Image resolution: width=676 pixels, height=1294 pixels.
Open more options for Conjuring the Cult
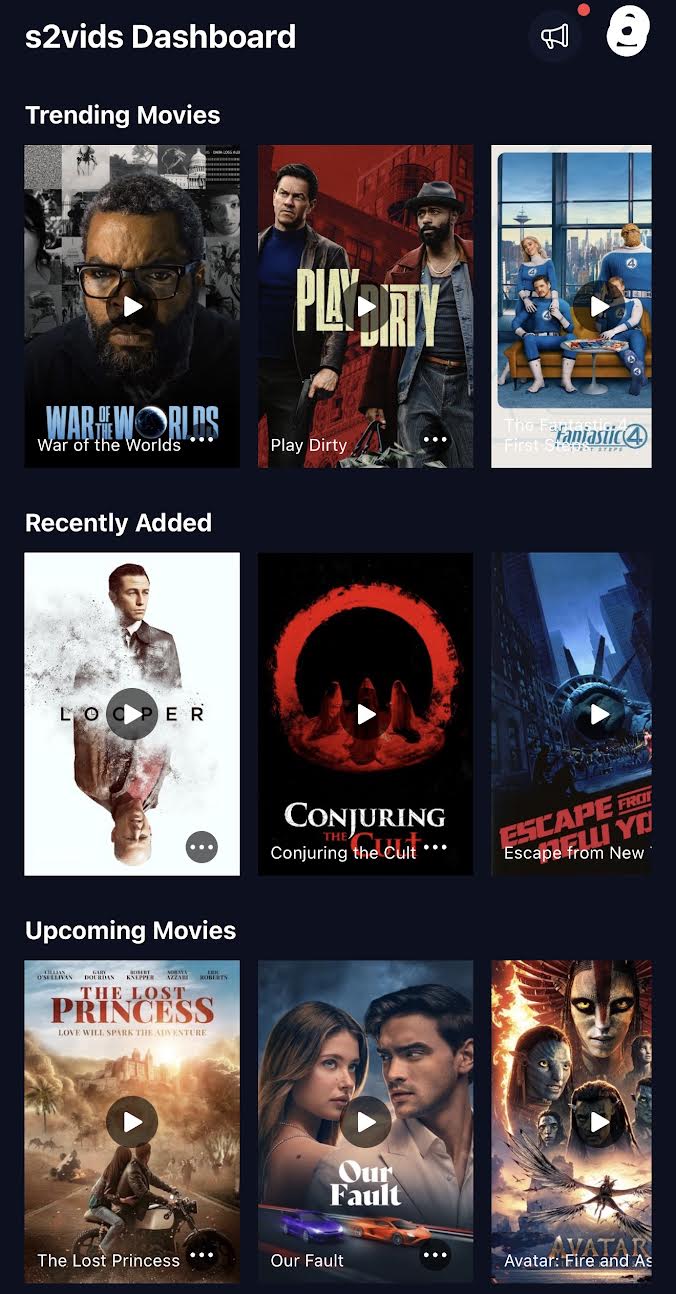435,847
